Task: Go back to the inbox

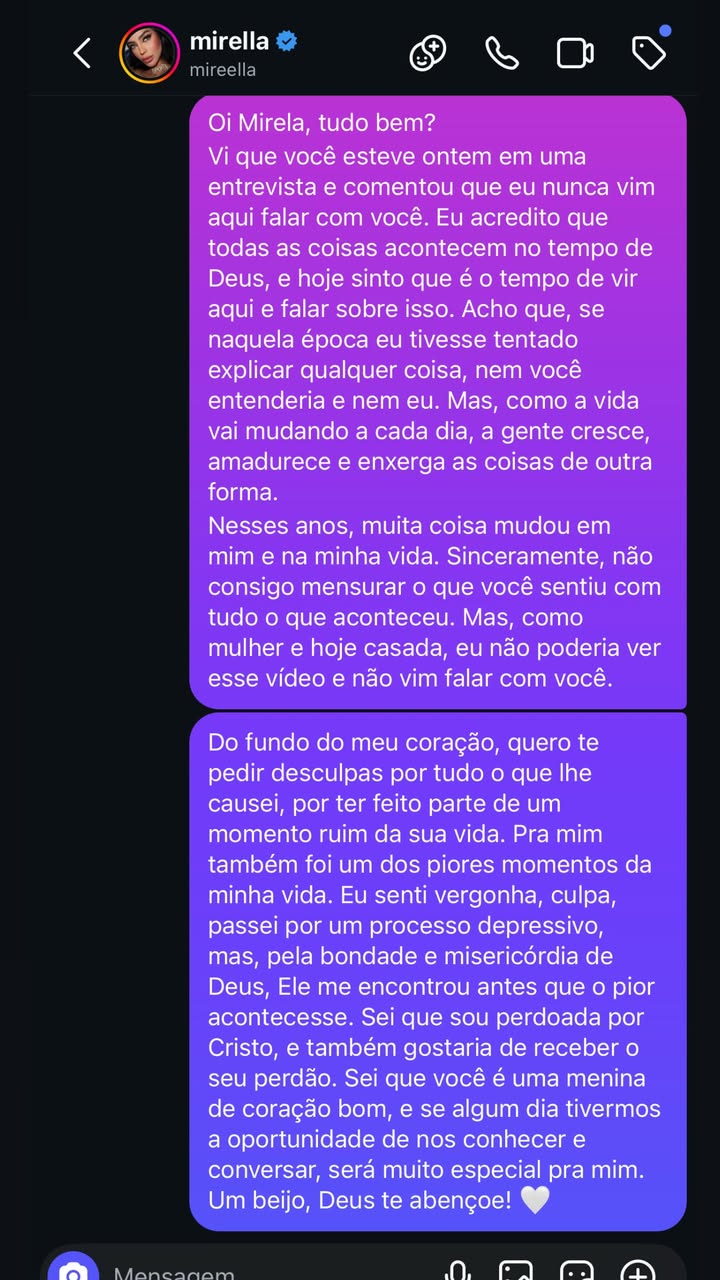Action: pos(82,53)
